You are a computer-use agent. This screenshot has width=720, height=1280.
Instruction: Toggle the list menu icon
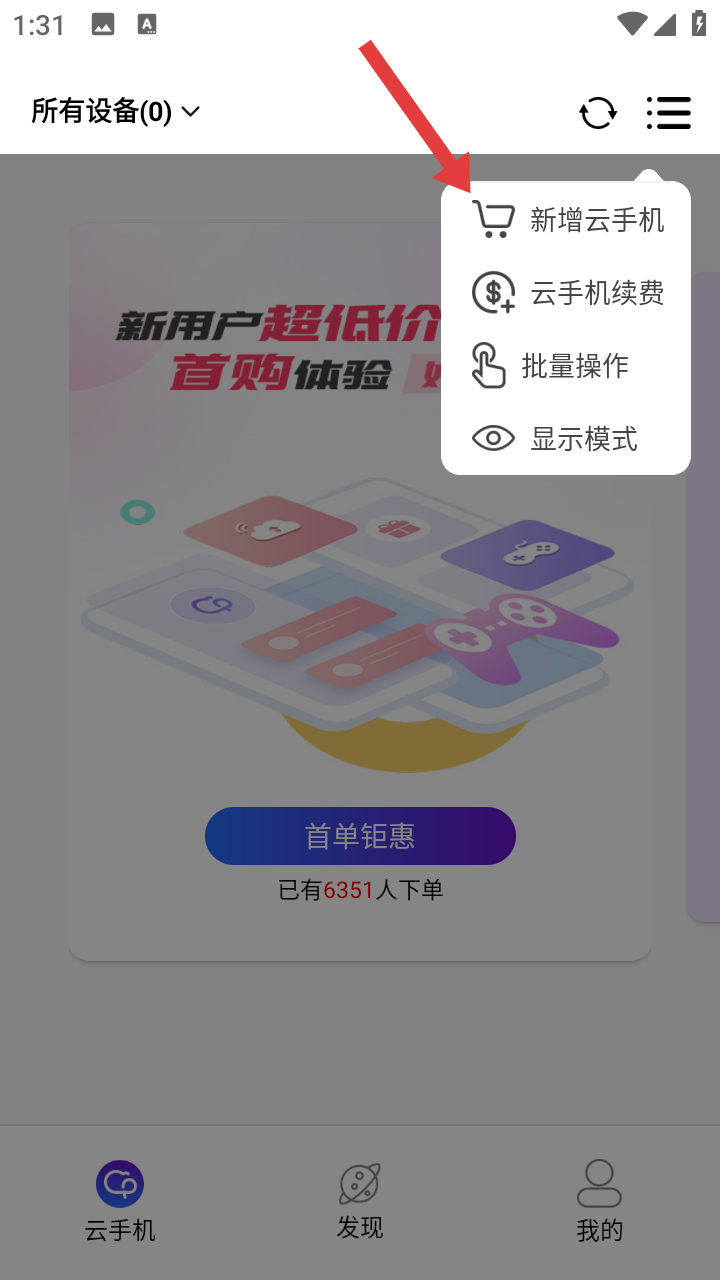point(668,113)
